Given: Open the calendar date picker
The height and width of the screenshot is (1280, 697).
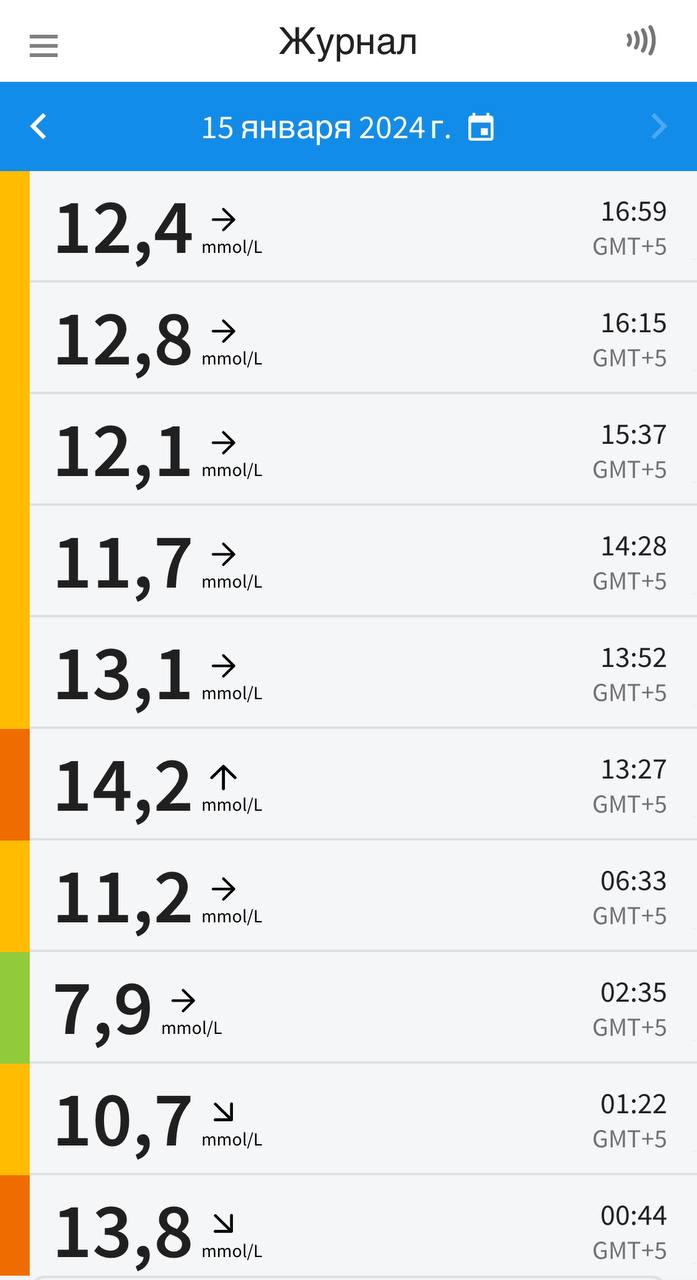Looking at the screenshot, I should click(481, 128).
